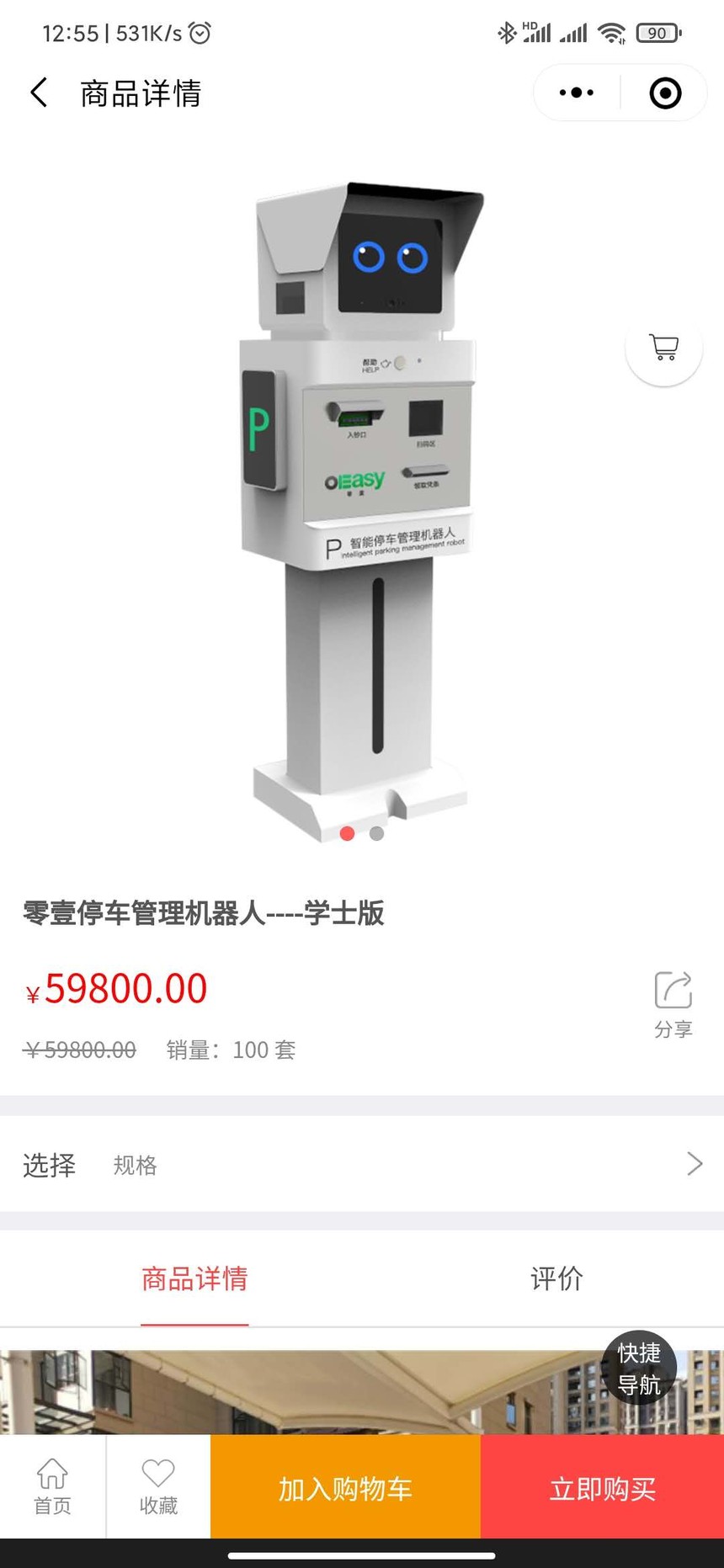This screenshot has width=724, height=1568.
Task: Select the second carousel indicator dot
Action: pos(375,833)
